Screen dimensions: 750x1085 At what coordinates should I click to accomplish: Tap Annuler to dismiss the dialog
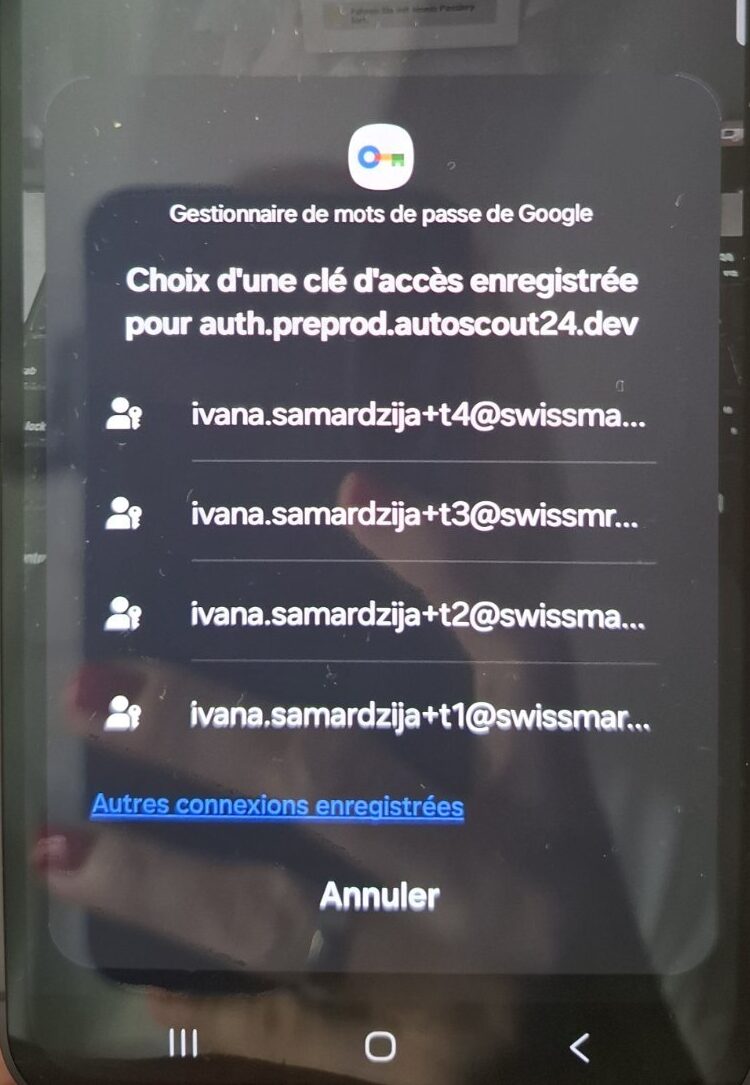coord(379,895)
